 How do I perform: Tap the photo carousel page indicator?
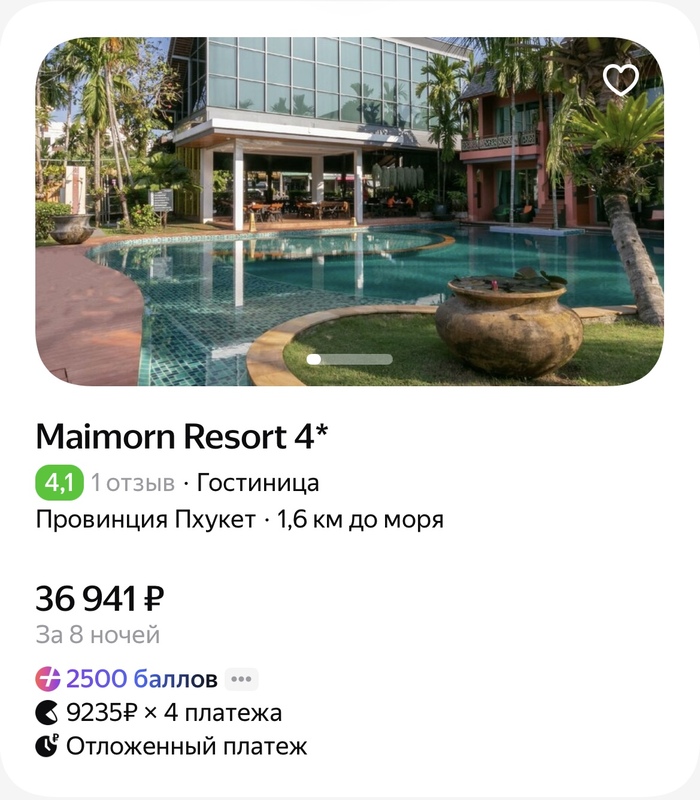pyautogui.click(x=349, y=359)
